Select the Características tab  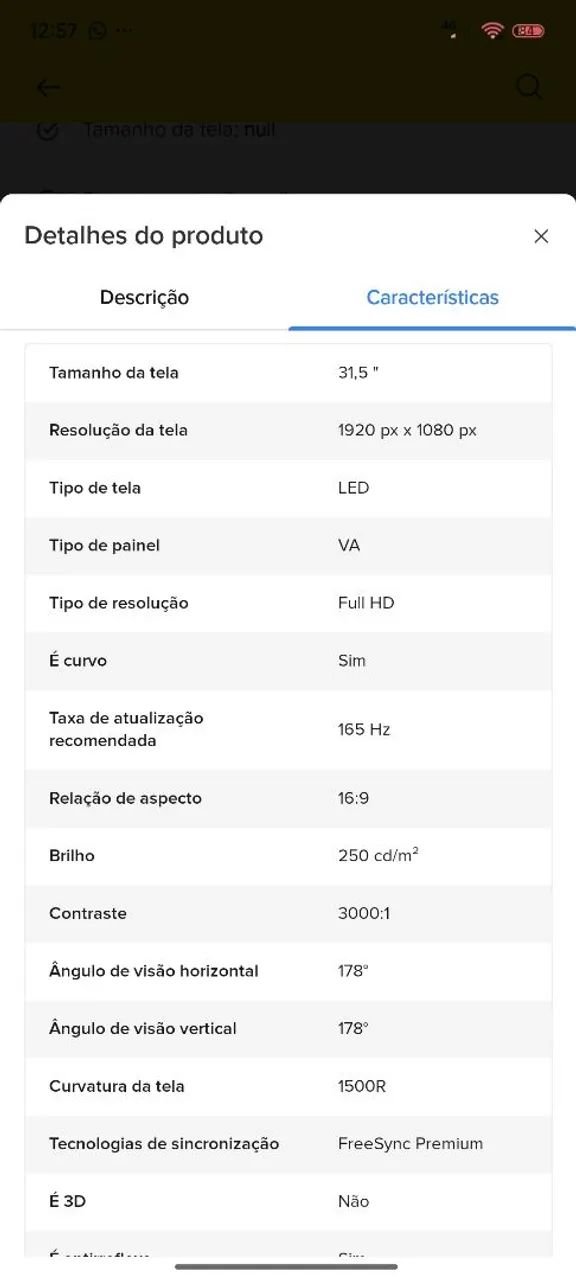click(x=432, y=297)
